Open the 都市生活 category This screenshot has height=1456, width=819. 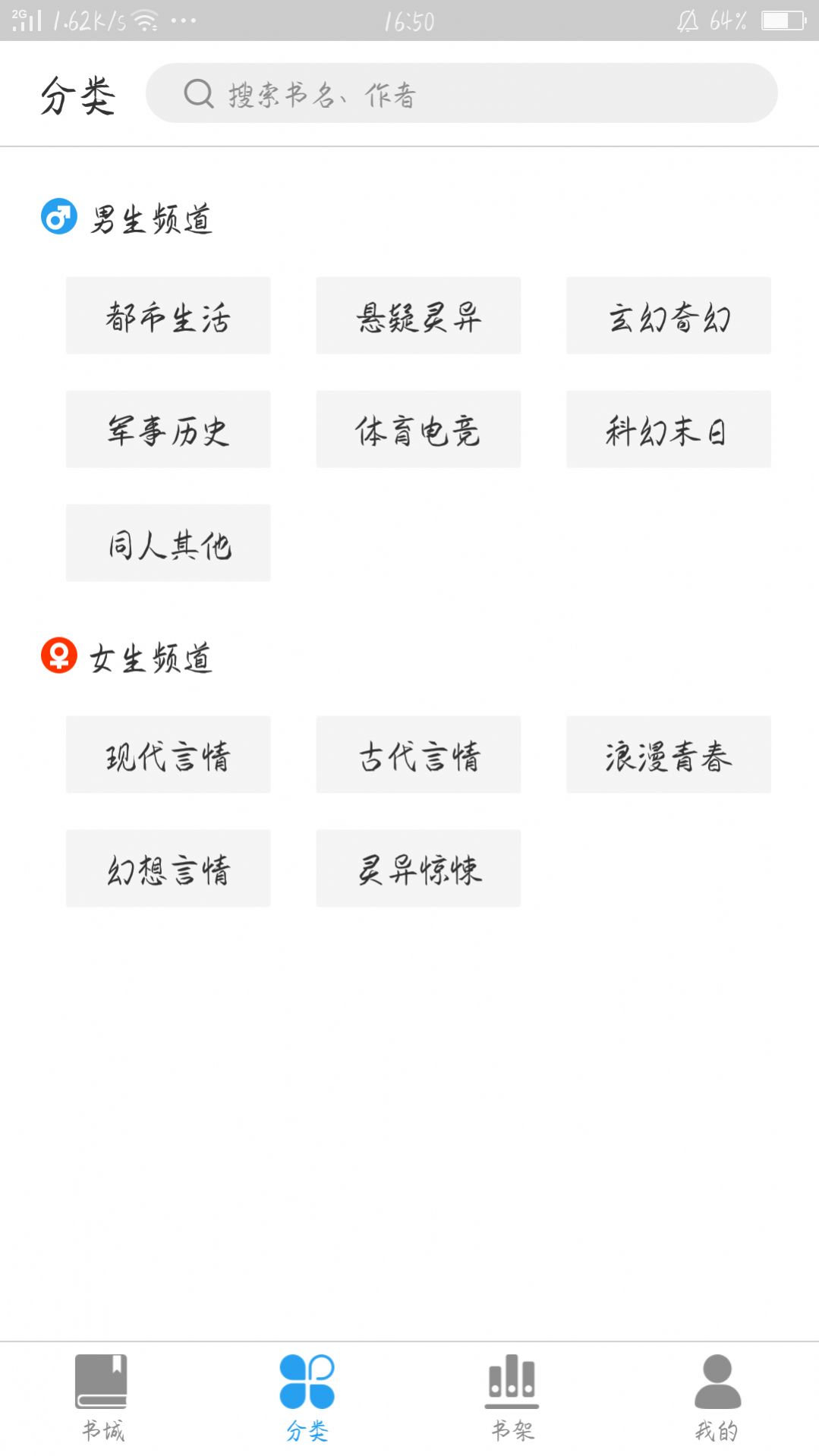[168, 316]
